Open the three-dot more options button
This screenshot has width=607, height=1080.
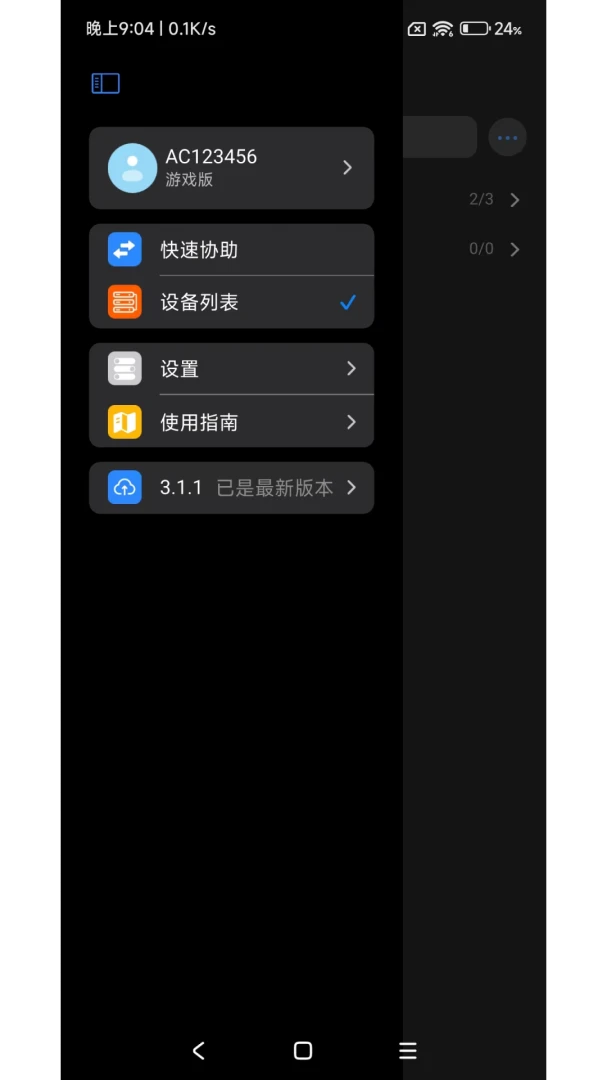pos(507,137)
